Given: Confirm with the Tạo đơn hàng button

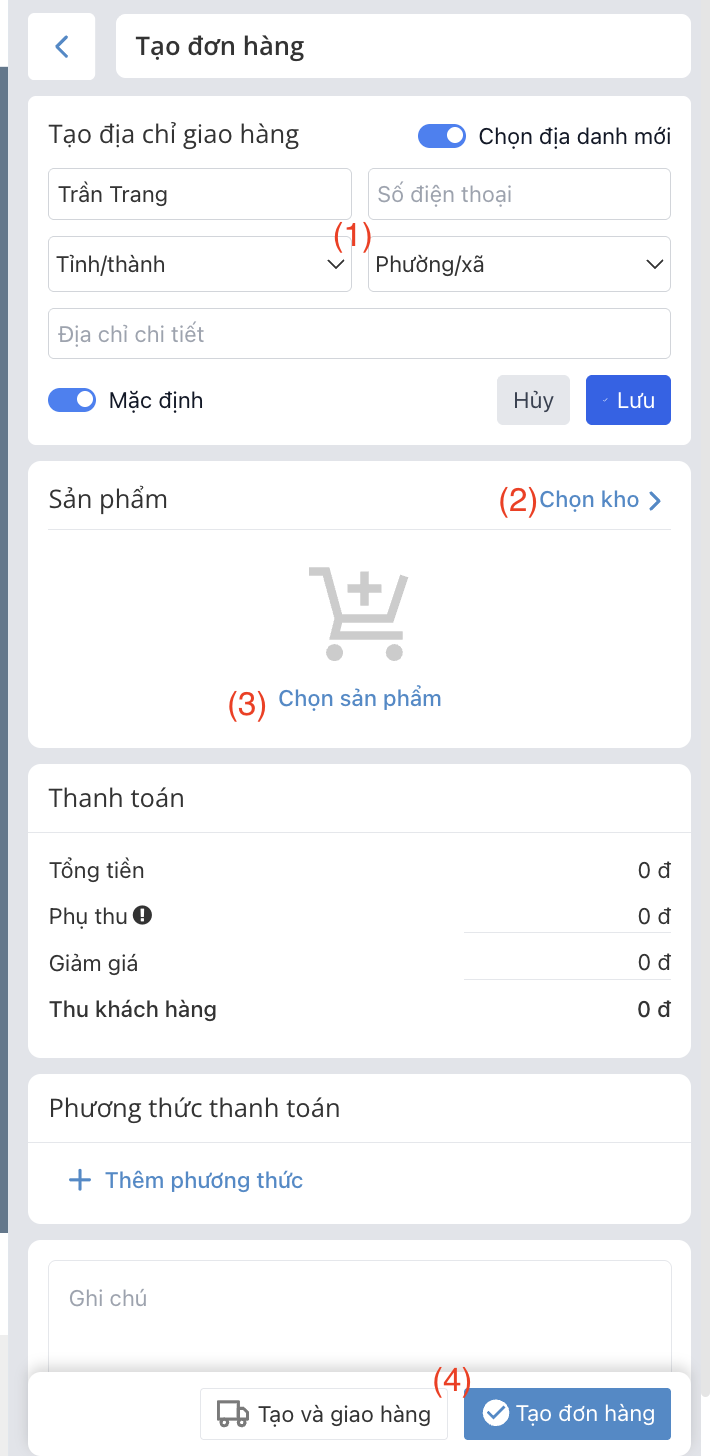Looking at the screenshot, I should (567, 1414).
